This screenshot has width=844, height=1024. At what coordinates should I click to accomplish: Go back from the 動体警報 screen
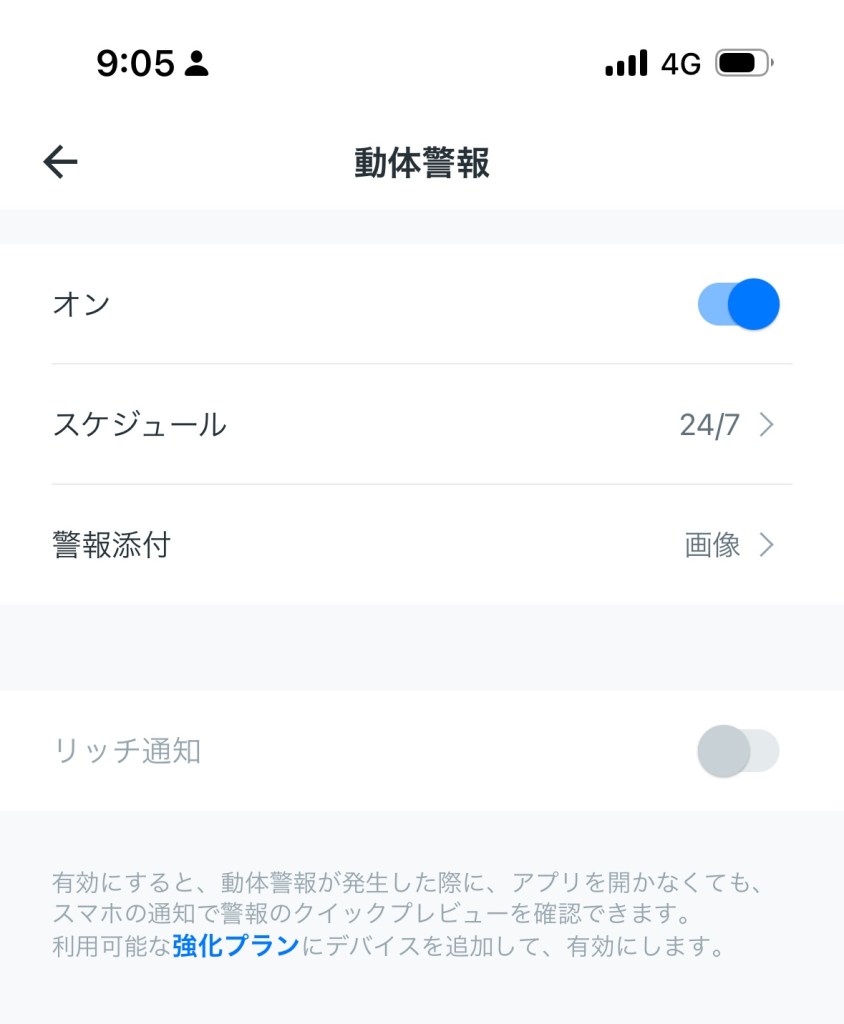click(x=61, y=162)
